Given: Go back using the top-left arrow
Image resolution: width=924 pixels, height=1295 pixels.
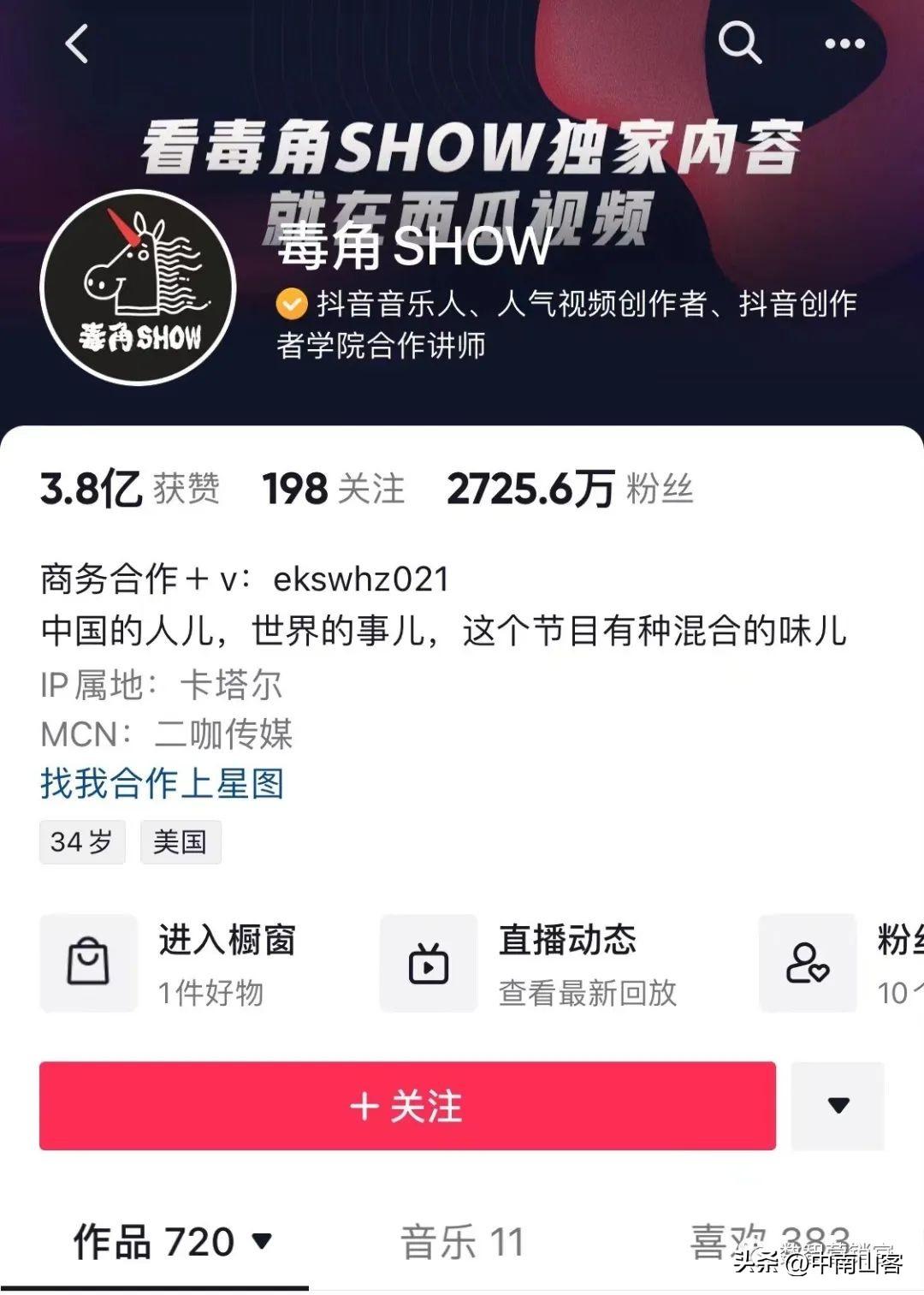Looking at the screenshot, I should [77, 43].
